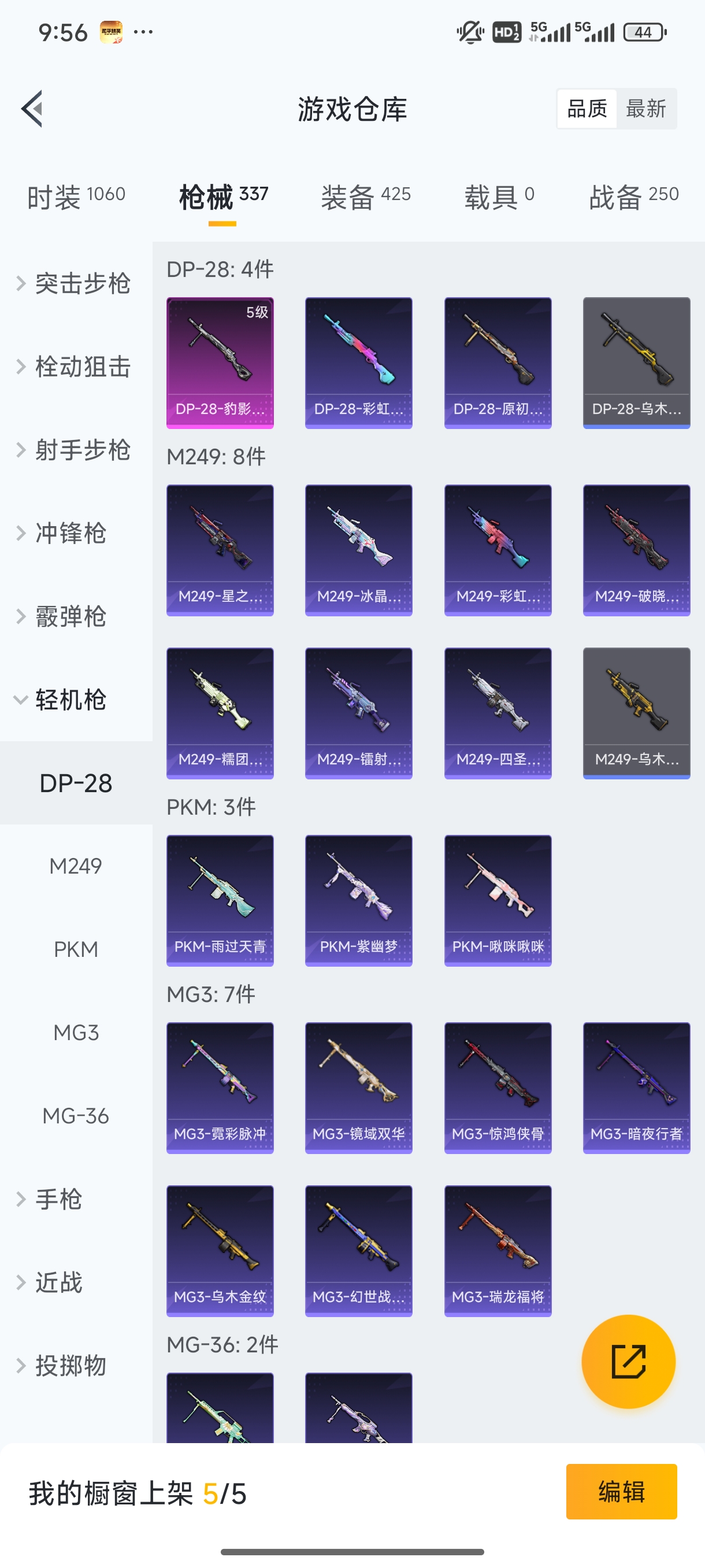
Task: Tap the 编辑 button
Action: [x=621, y=1491]
